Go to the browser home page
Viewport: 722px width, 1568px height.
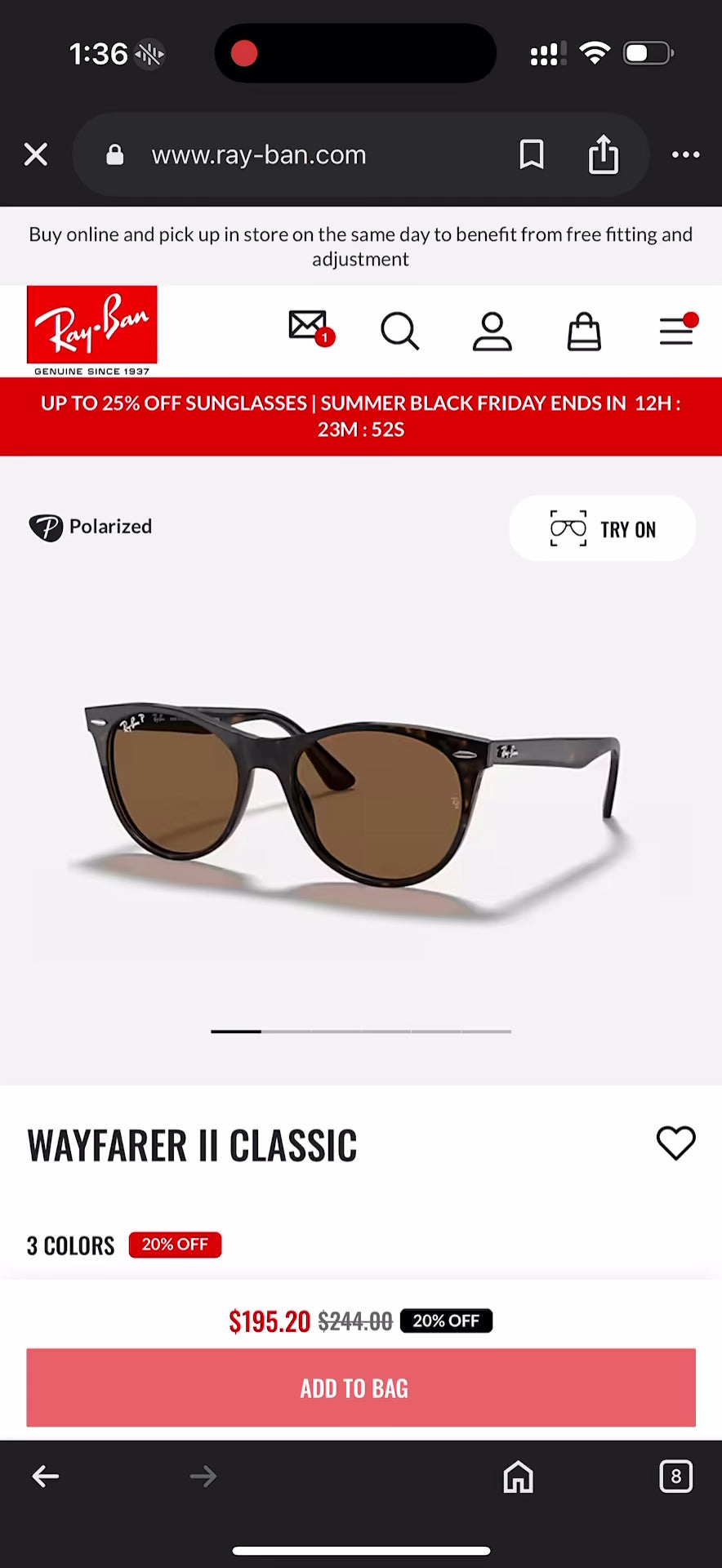coord(518,1476)
